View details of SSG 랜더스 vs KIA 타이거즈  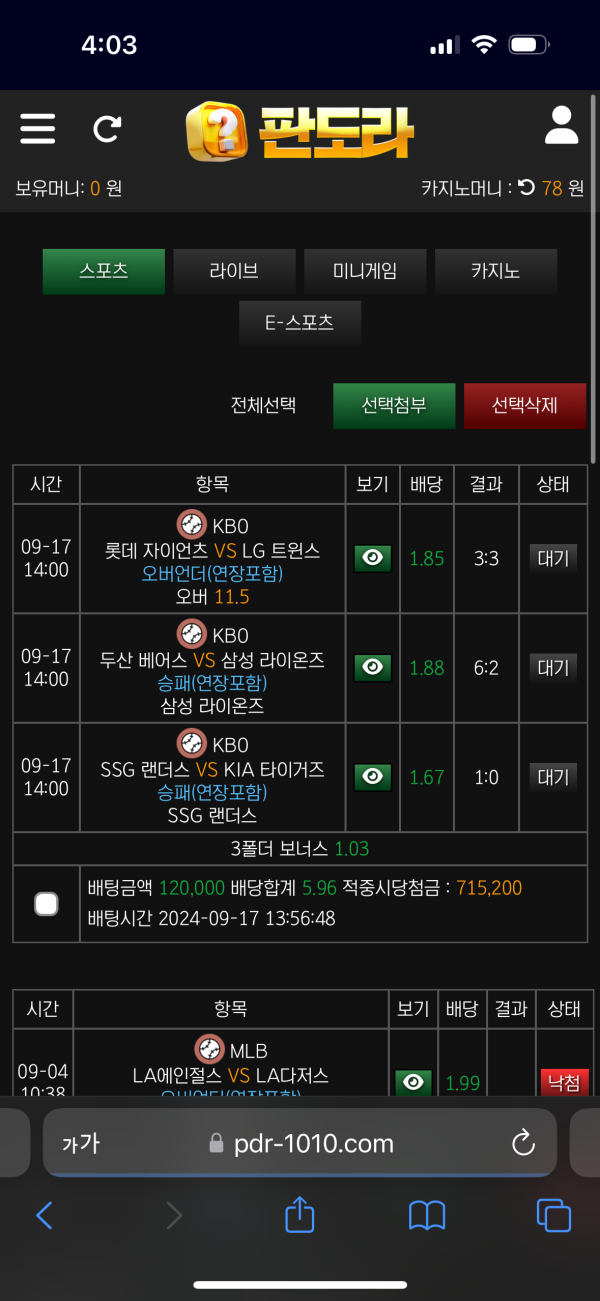pyautogui.click(x=372, y=776)
